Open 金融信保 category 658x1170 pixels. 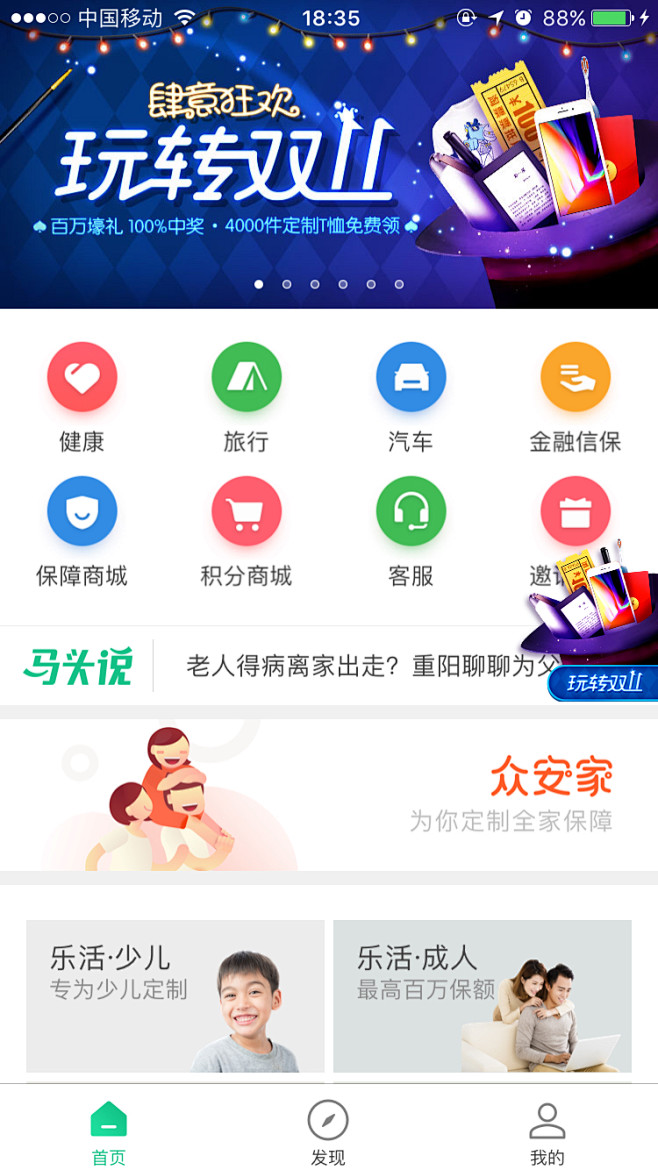click(575, 378)
